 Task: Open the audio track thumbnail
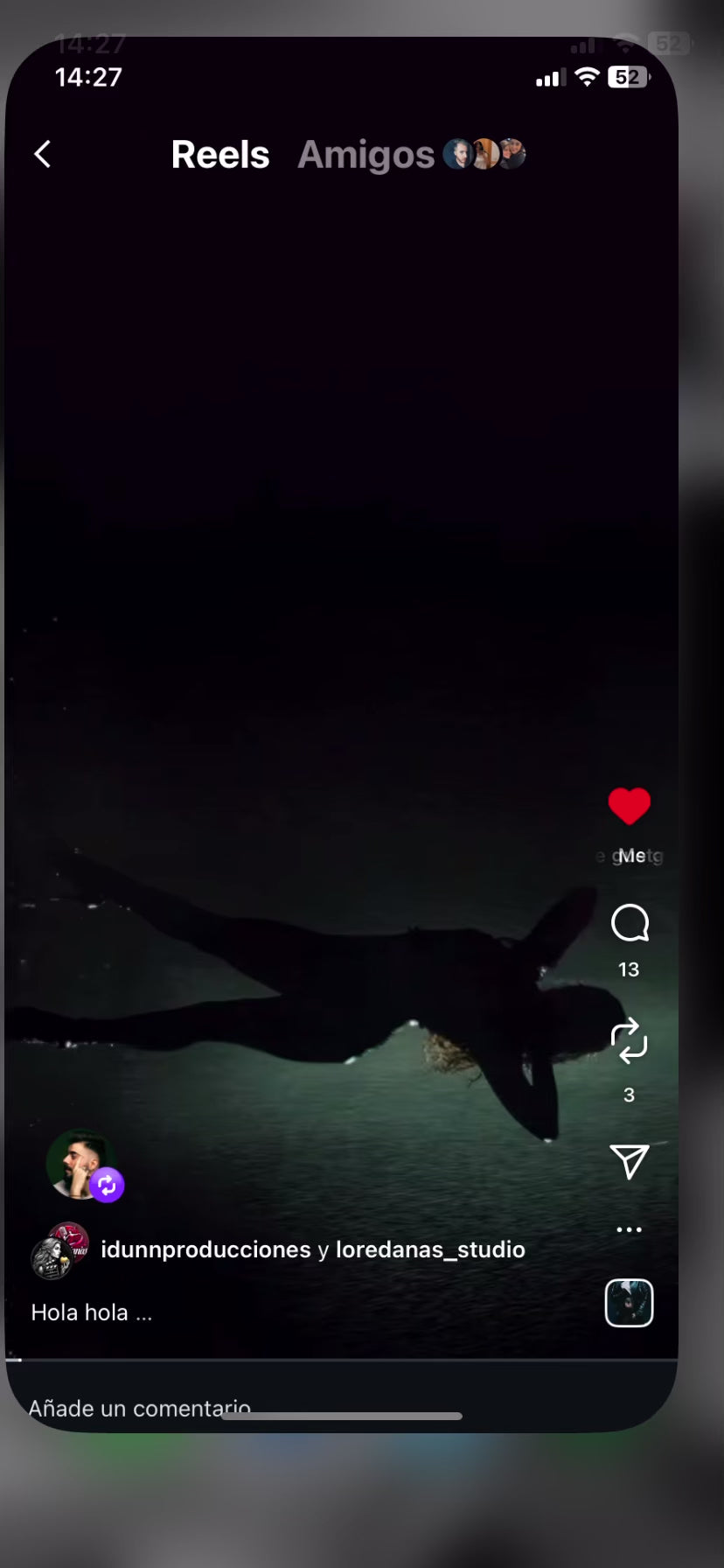[629, 1303]
